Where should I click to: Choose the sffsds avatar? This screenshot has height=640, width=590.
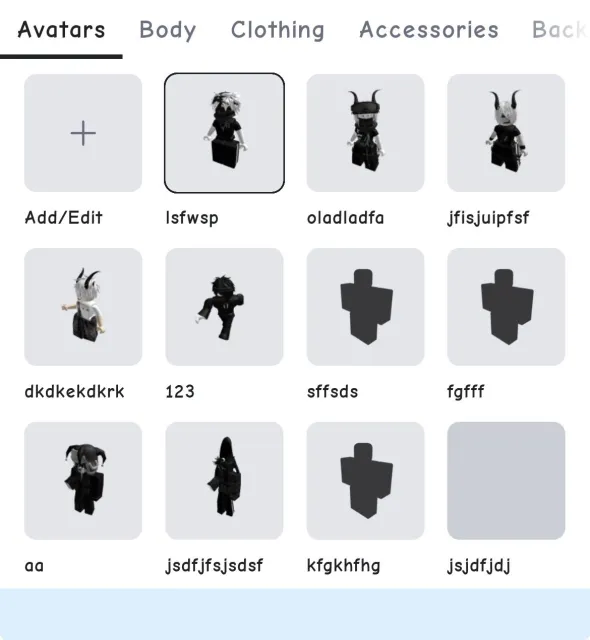(x=366, y=307)
